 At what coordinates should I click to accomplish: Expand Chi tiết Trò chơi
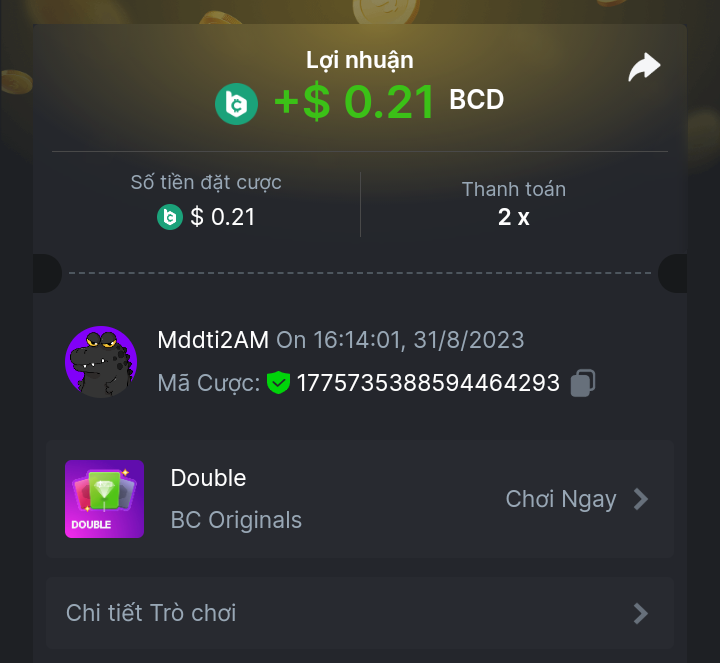(x=359, y=613)
